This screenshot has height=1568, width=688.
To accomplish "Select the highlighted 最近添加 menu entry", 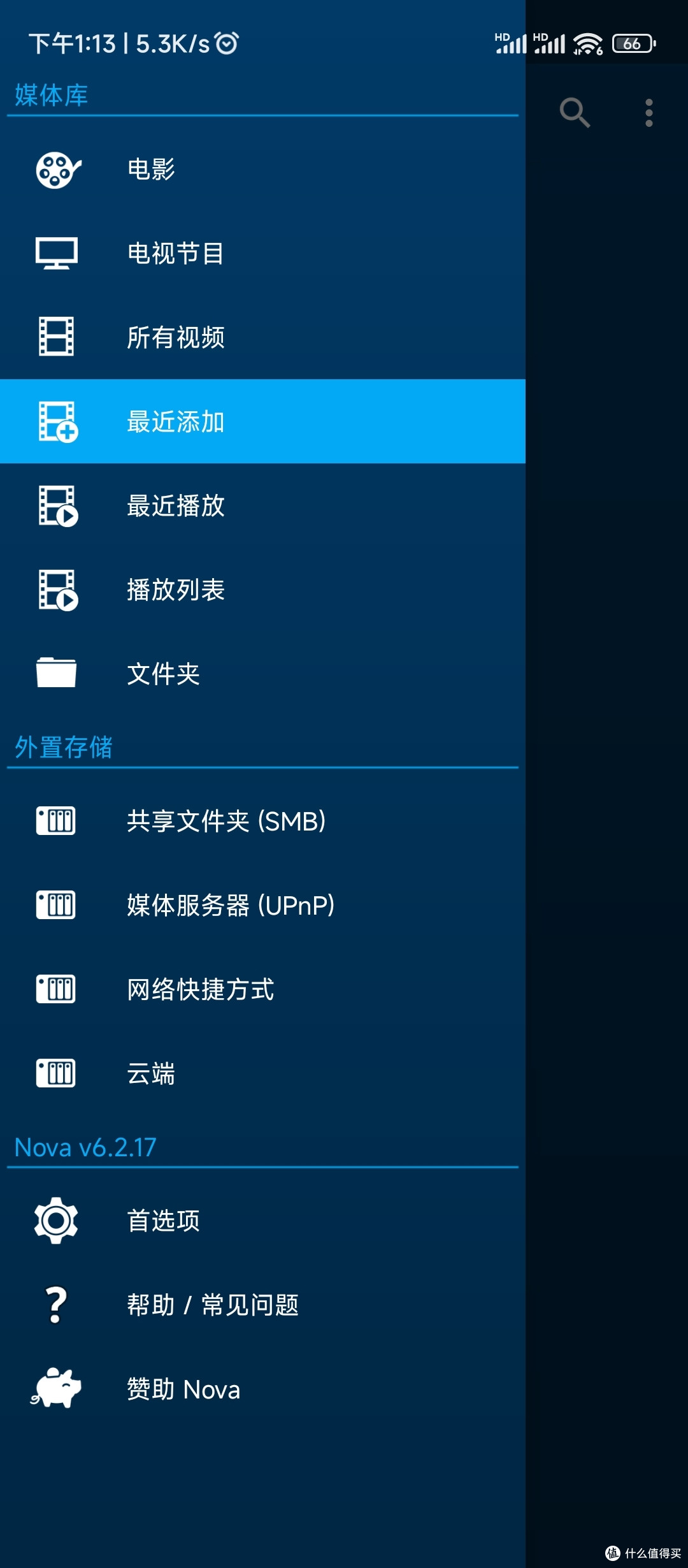I will click(x=255, y=422).
